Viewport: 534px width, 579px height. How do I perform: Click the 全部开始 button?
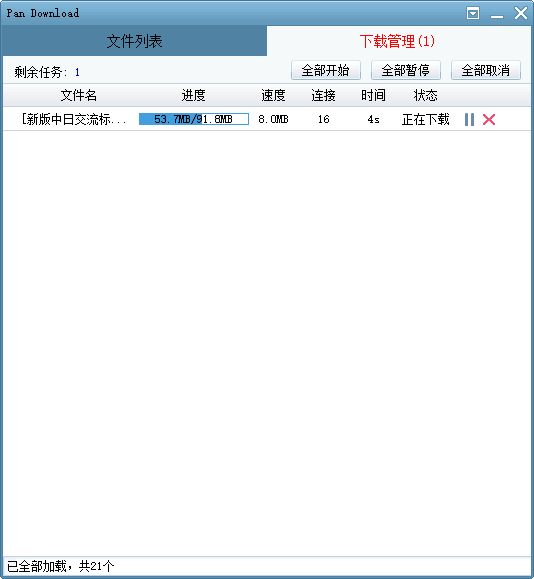326,70
